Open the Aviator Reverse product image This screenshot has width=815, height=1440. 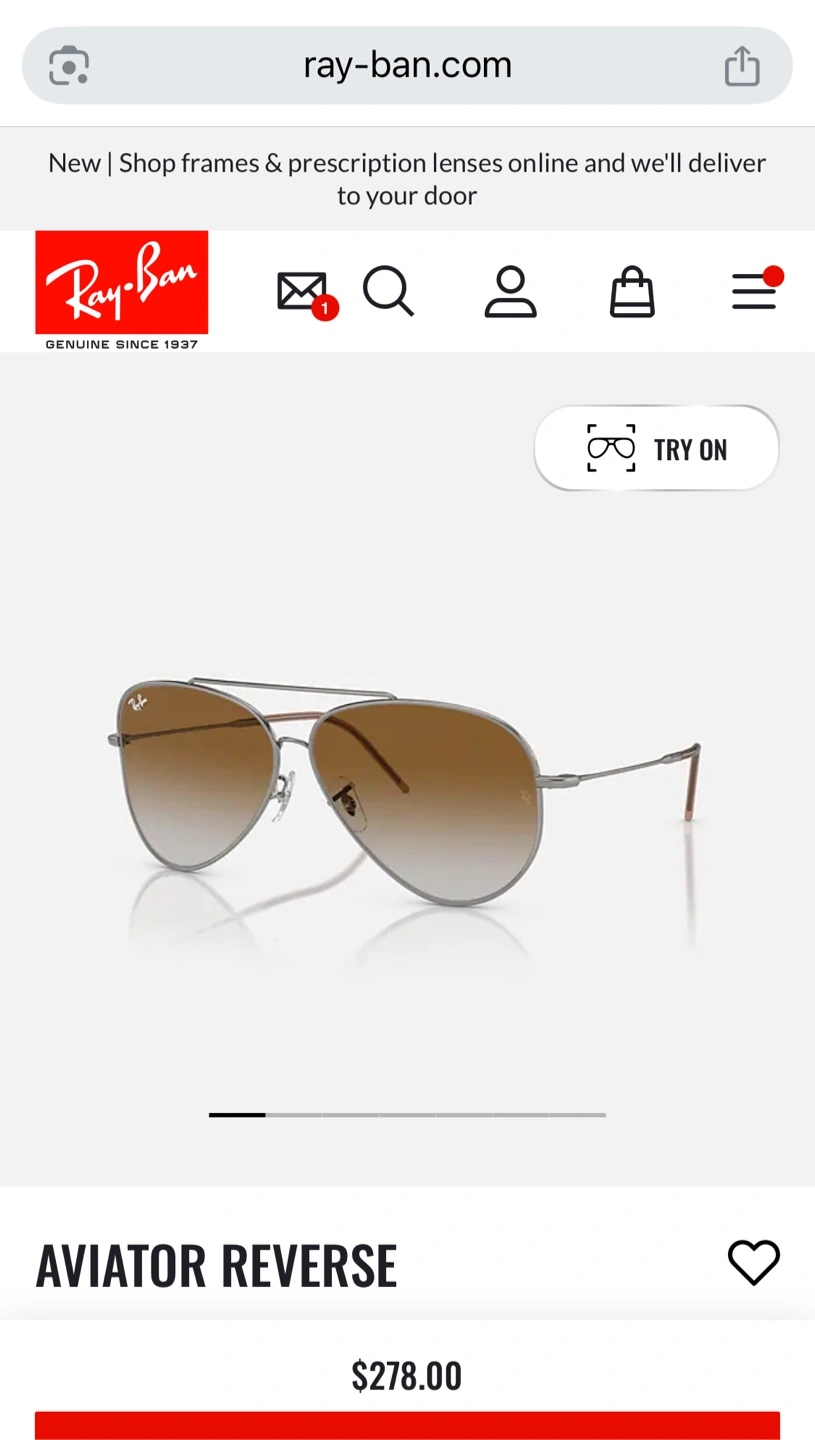click(x=407, y=790)
